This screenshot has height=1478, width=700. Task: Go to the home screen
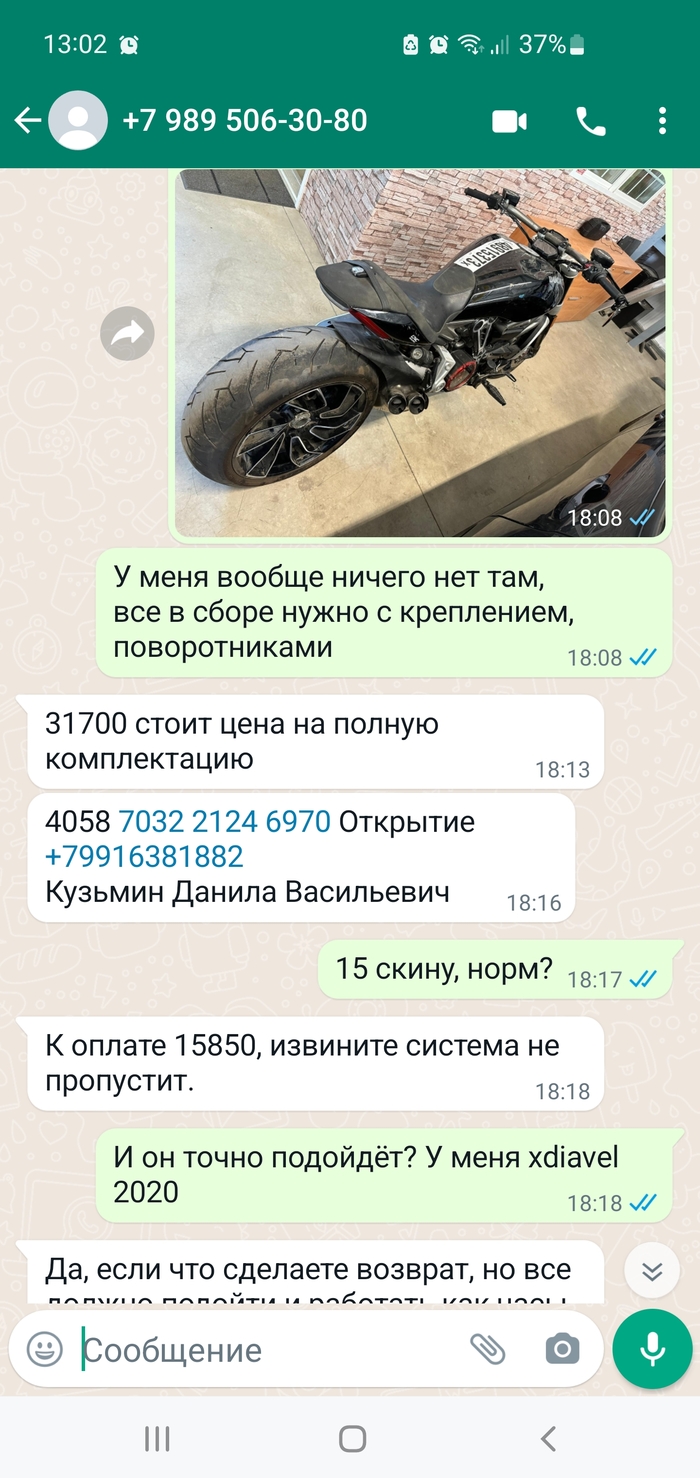351,1438
